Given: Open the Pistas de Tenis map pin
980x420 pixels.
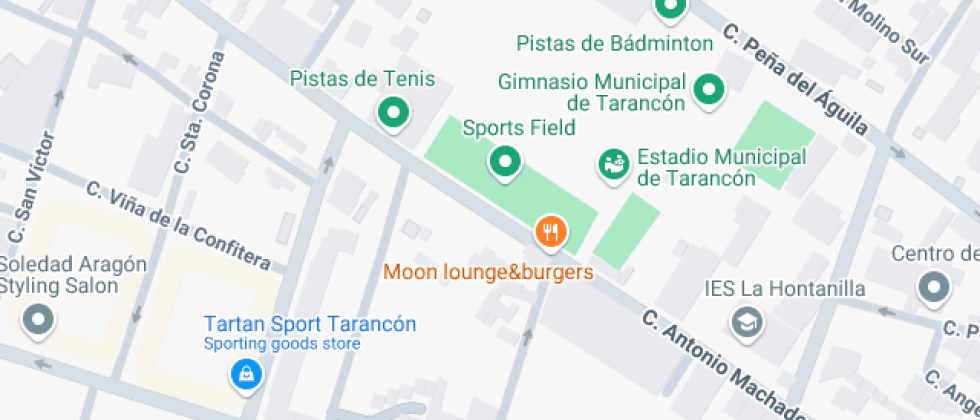Looking at the screenshot, I should click(x=393, y=113).
